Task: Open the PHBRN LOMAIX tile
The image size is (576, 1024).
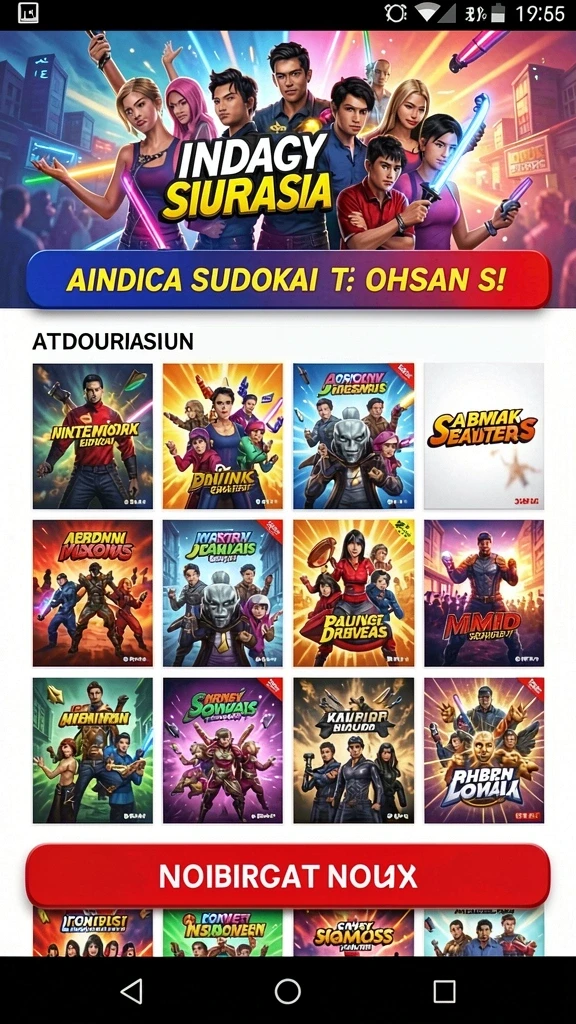Action: 484,750
